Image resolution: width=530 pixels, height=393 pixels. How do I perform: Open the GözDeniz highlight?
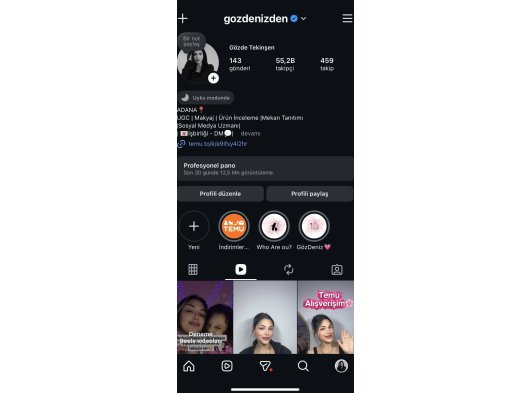[x=314, y=226]
